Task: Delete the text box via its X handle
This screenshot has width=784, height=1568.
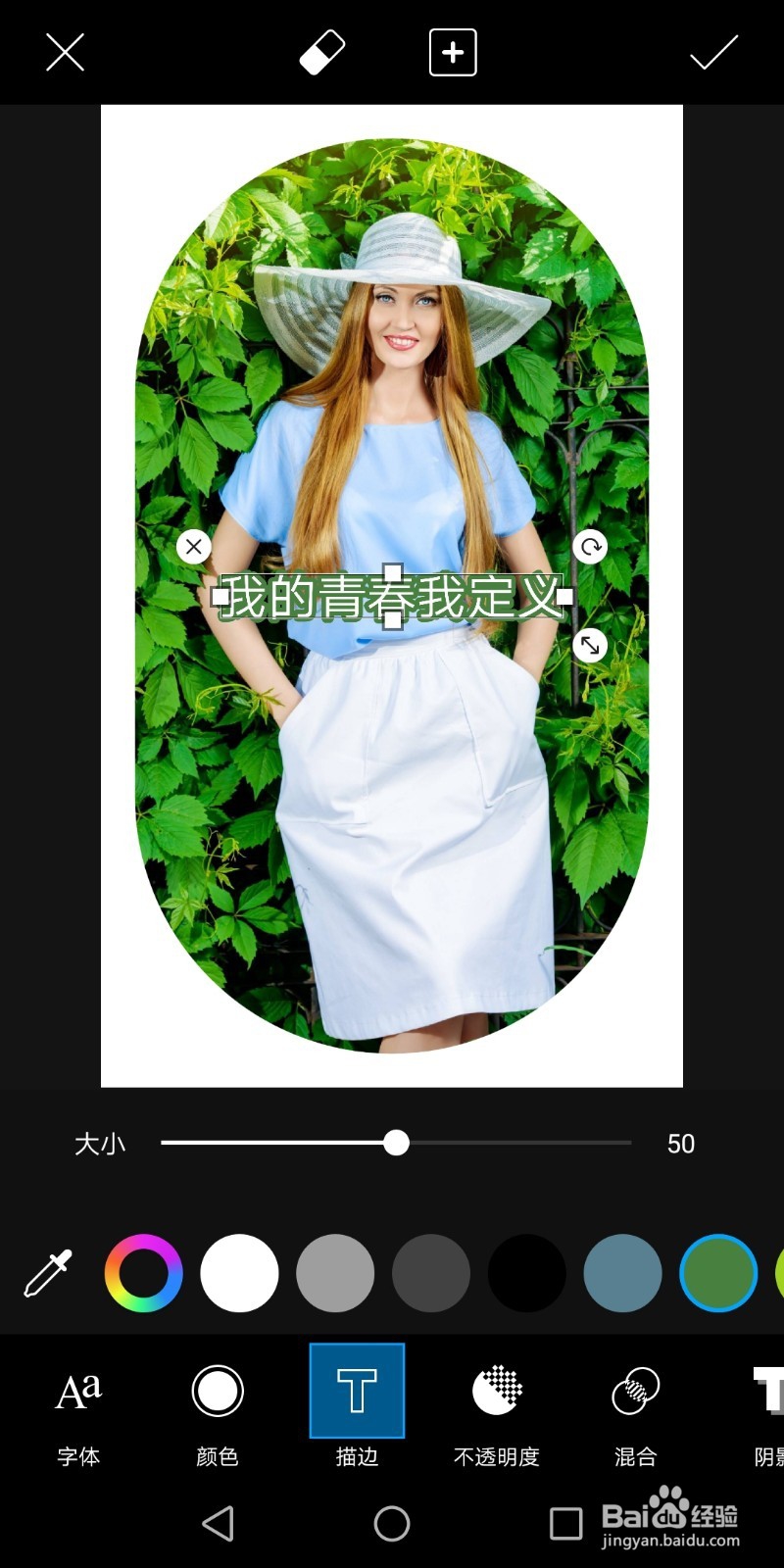Action: (x=194, y=546)
